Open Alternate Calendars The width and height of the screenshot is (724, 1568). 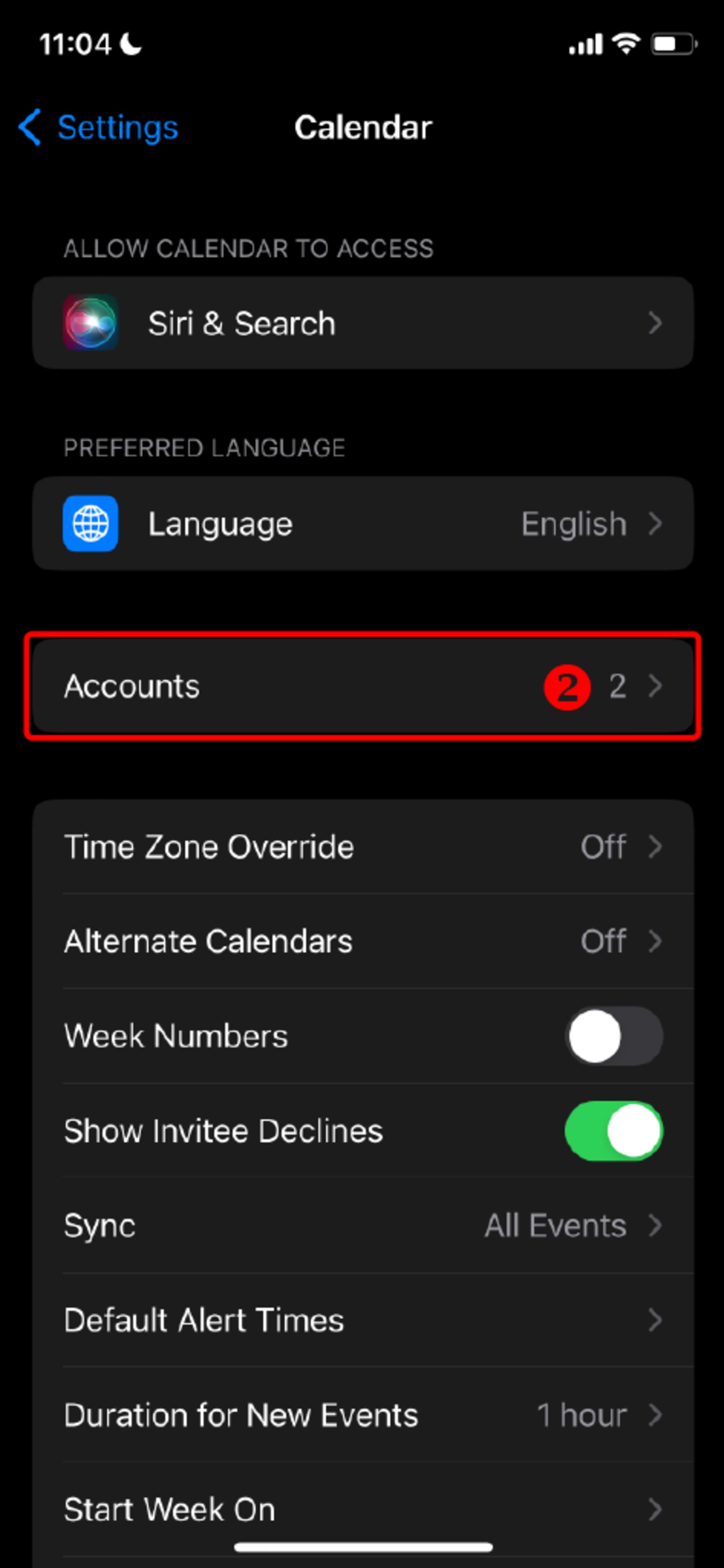point(363,941)
